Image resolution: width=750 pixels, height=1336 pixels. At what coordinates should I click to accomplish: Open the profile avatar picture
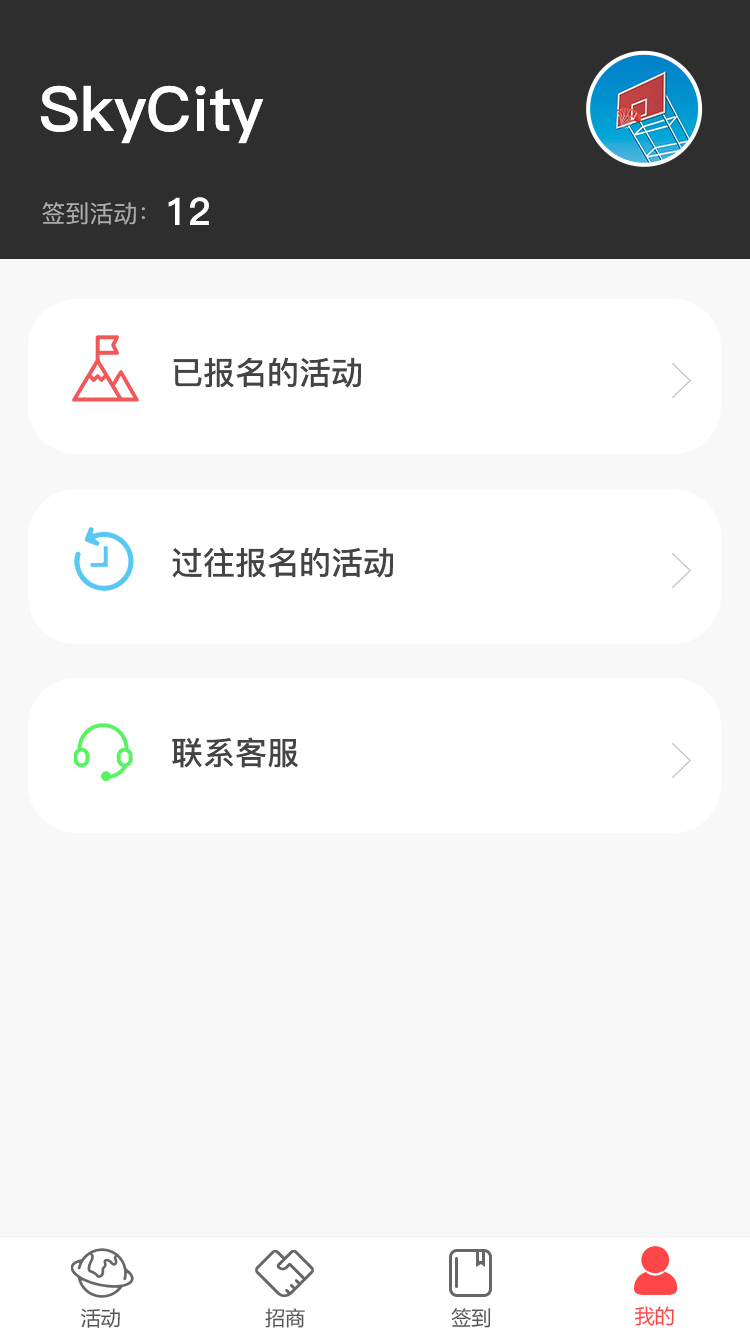[644, 109]
